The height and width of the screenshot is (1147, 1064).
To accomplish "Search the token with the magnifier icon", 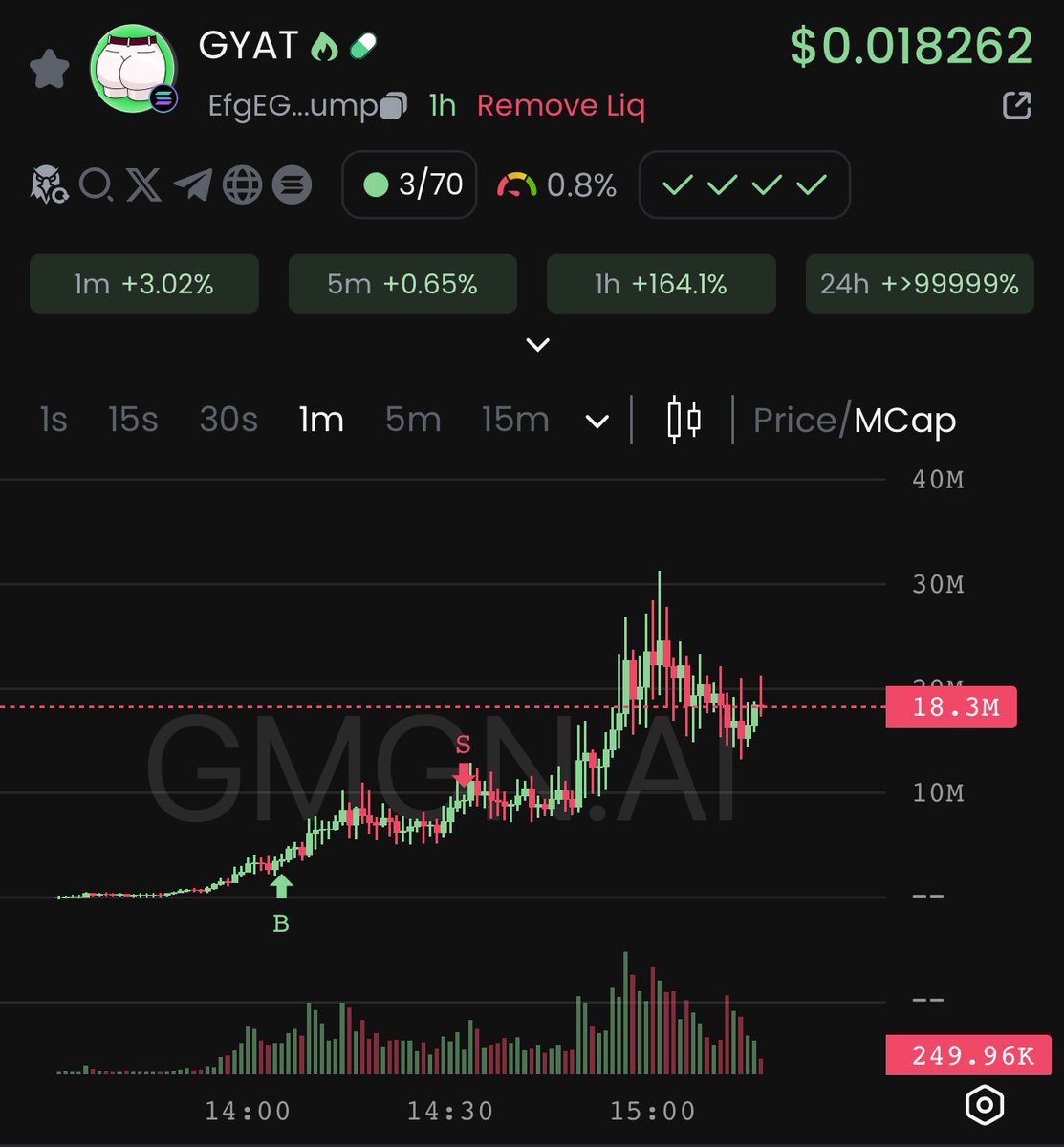I will (x=96, y=184).
